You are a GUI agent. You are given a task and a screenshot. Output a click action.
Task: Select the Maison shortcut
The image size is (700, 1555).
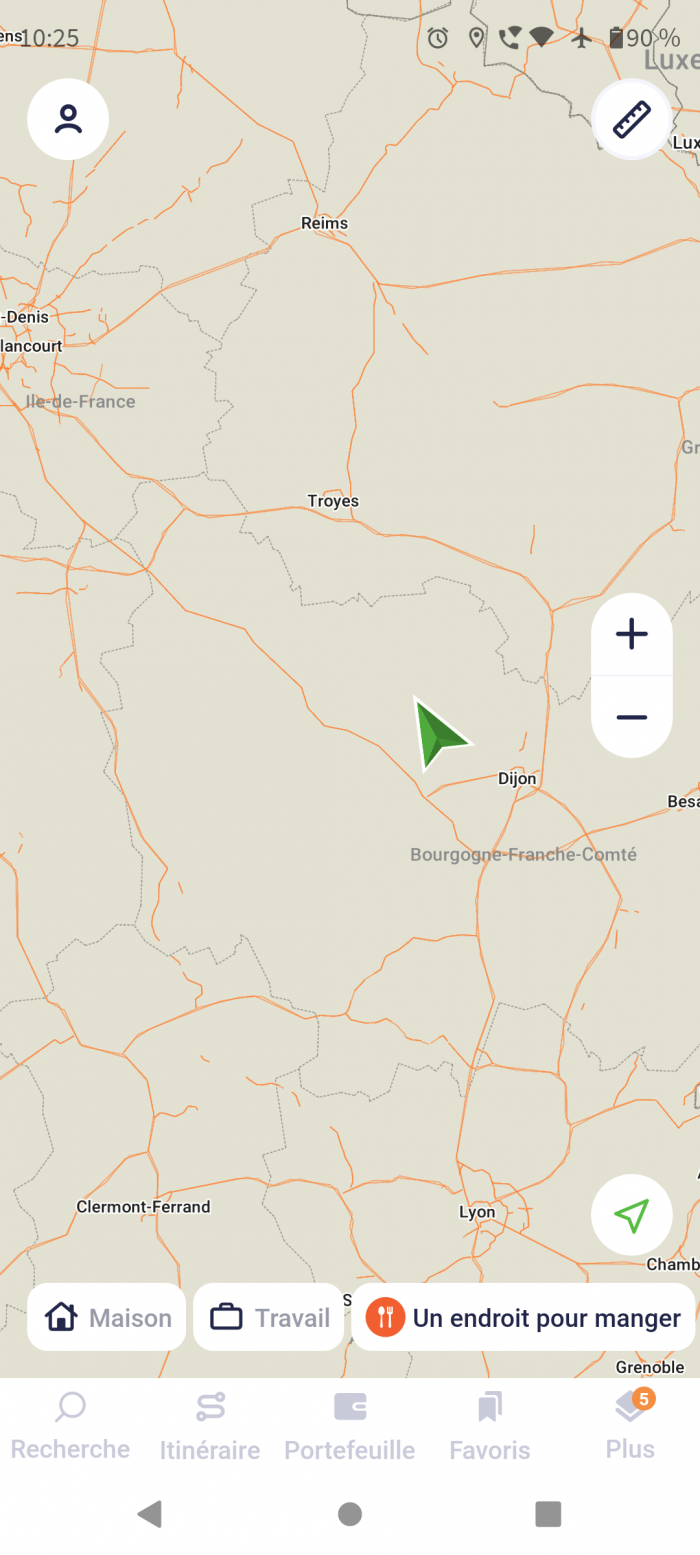pos(107,1317)
